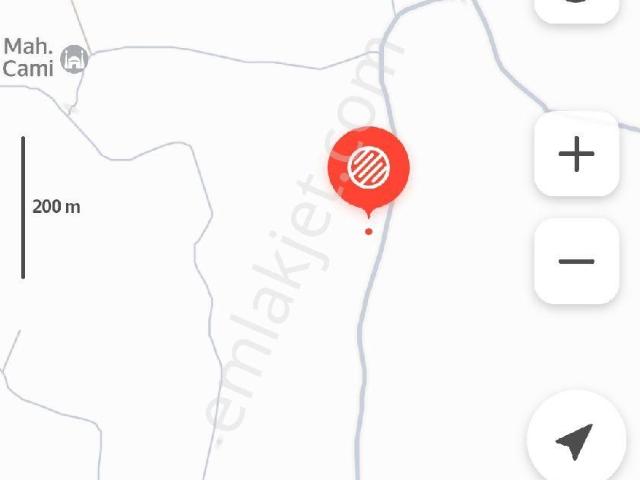The image size is (640, 480).
Task: Zoom out with the minus button
Action: (576, 262)
